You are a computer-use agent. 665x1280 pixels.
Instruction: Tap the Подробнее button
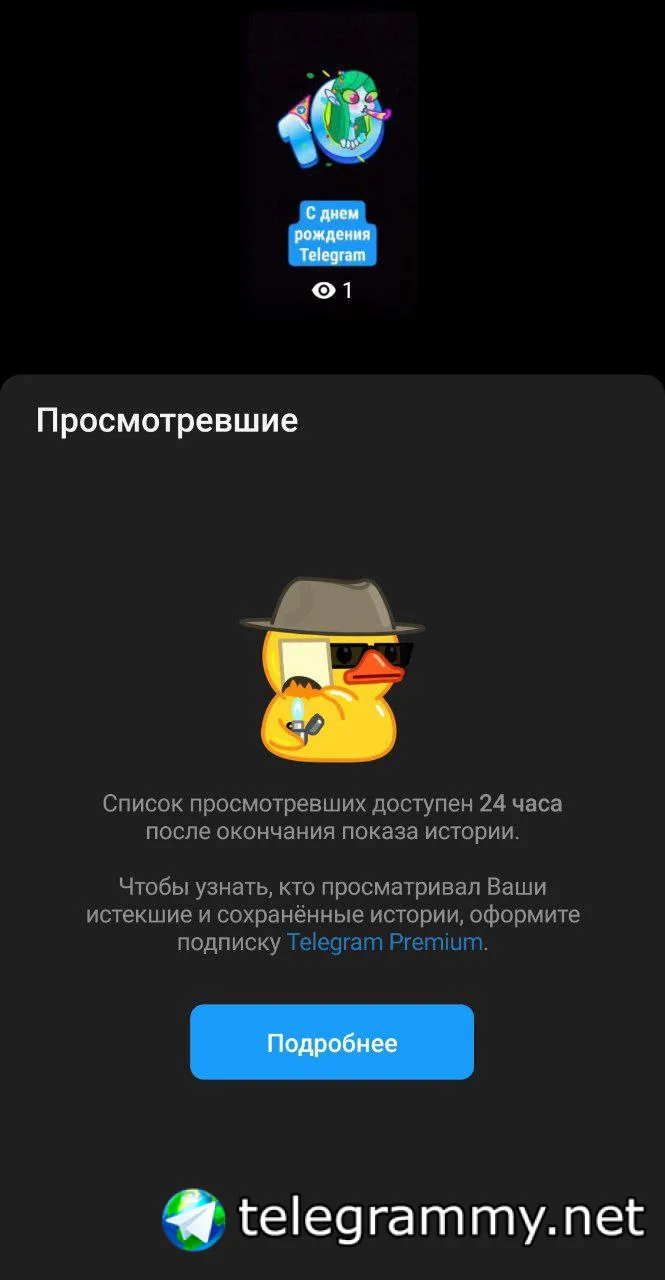[x=331, y=1043]
